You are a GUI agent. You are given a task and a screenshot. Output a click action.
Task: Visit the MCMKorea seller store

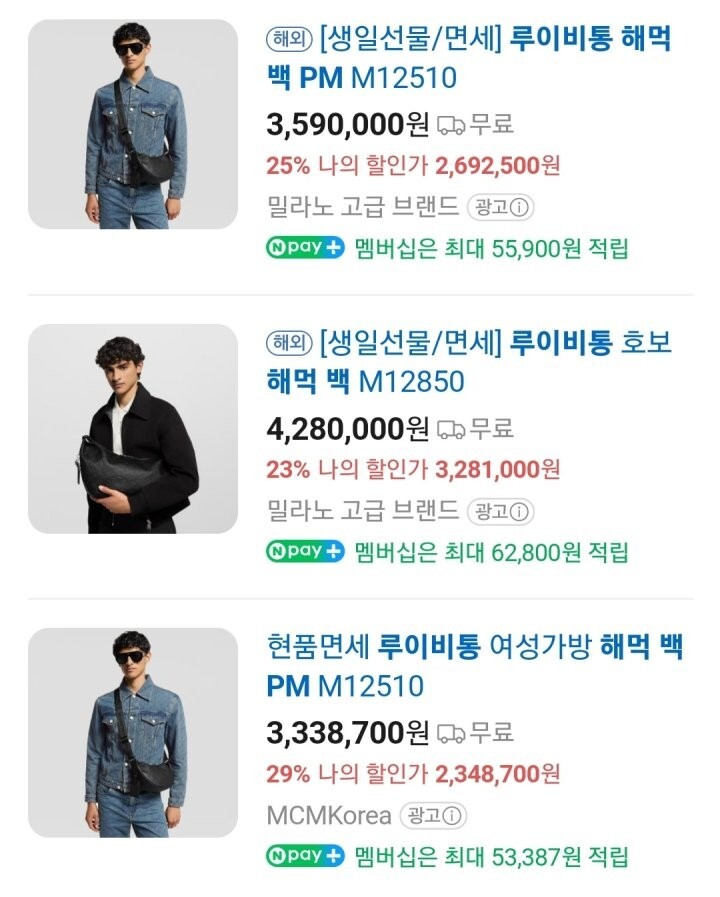coord(328,815)
